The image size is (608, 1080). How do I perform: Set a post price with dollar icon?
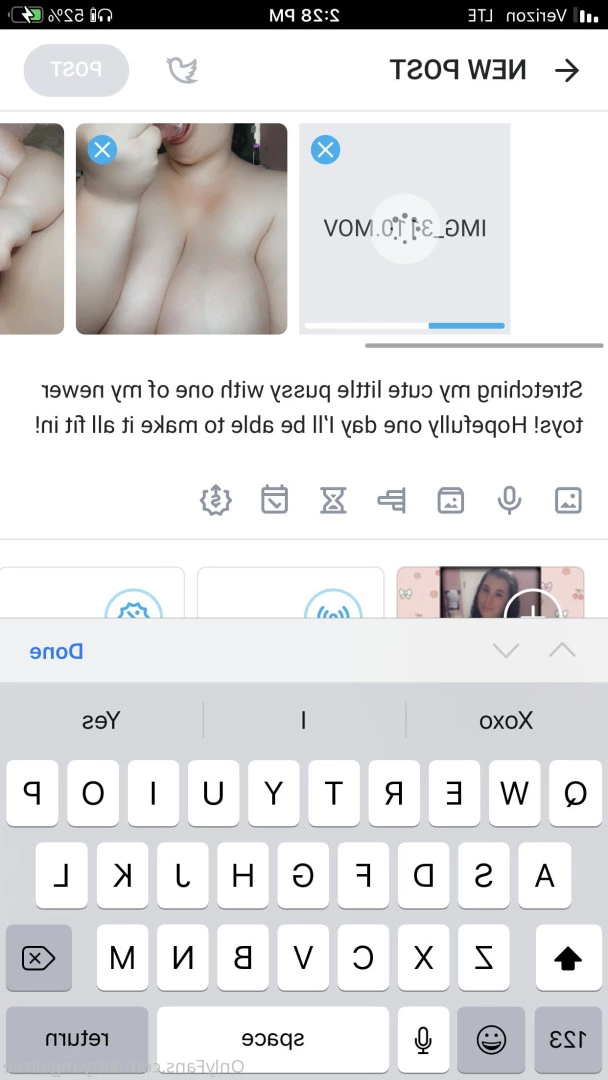pos(215,500)
